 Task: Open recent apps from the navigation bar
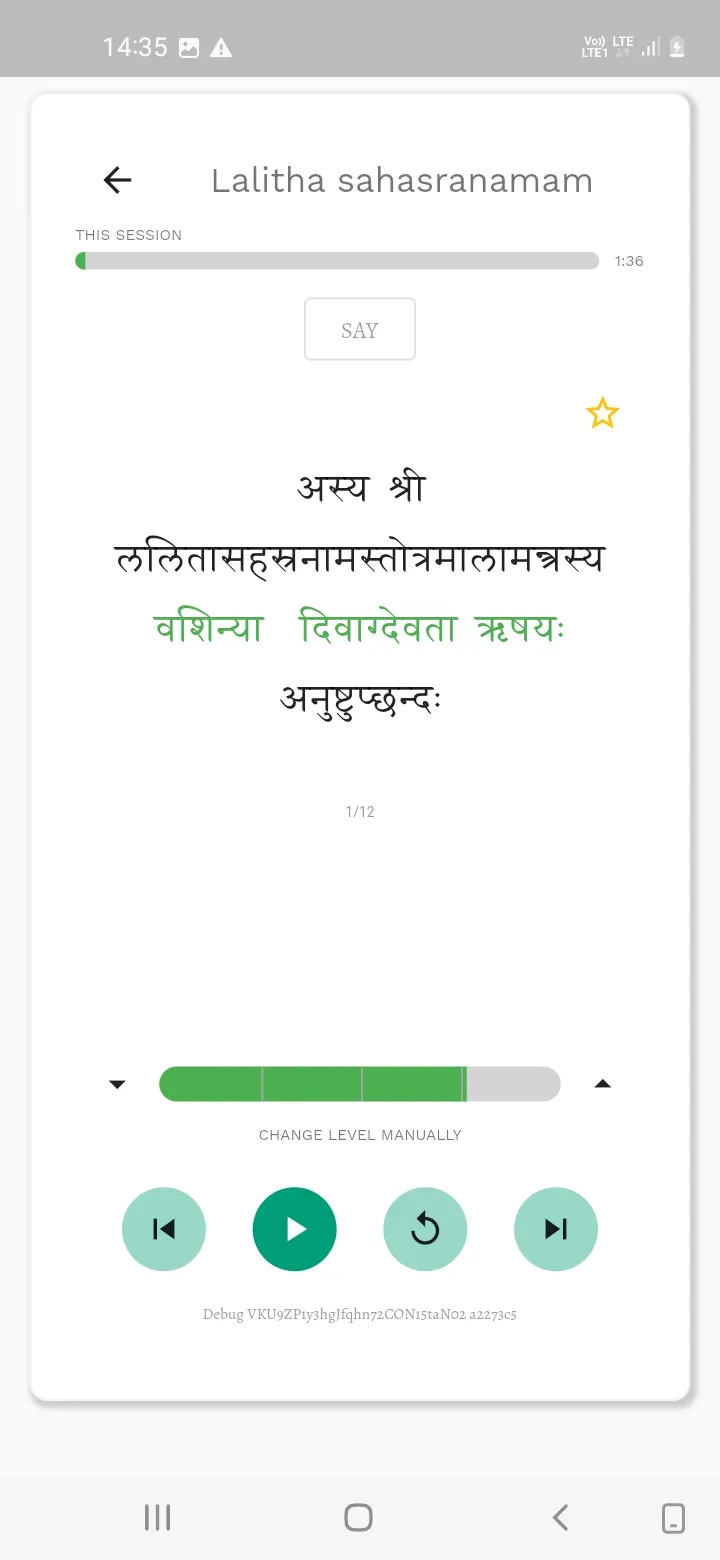(158, 1517)
